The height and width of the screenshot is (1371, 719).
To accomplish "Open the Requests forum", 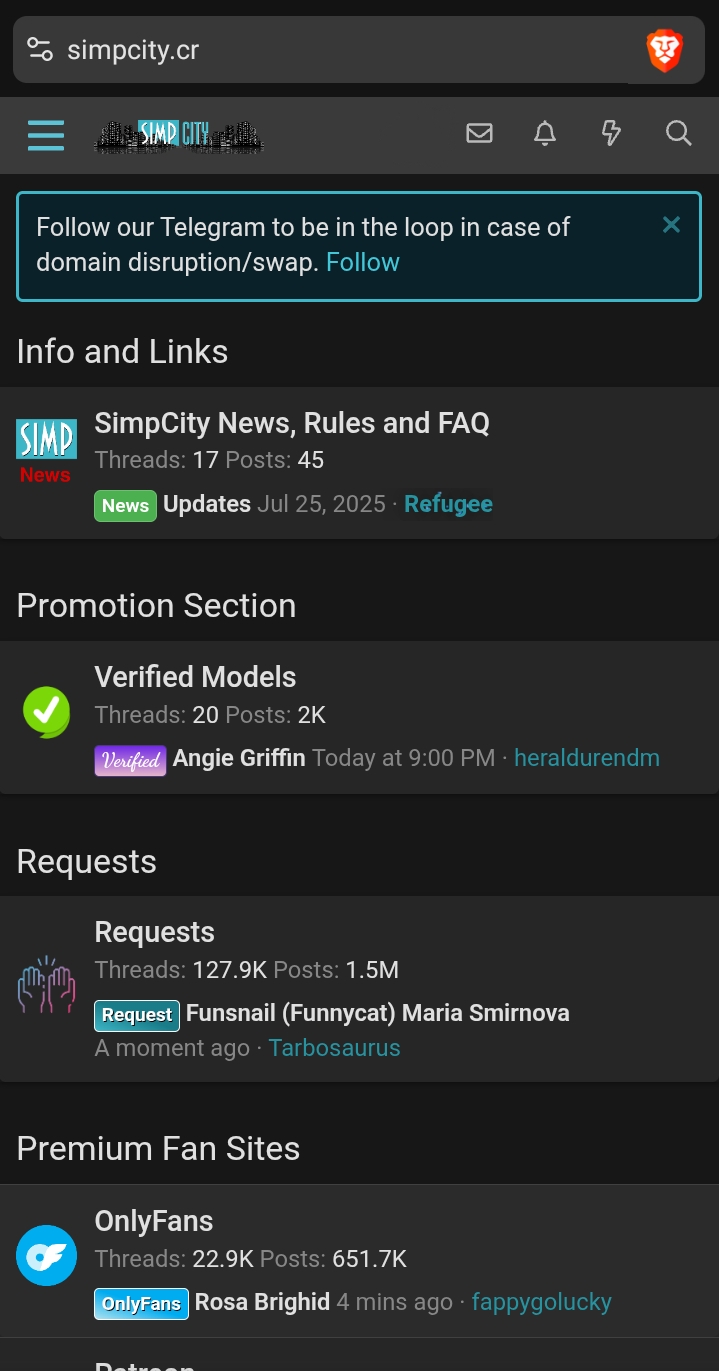I will pos(155,932).
